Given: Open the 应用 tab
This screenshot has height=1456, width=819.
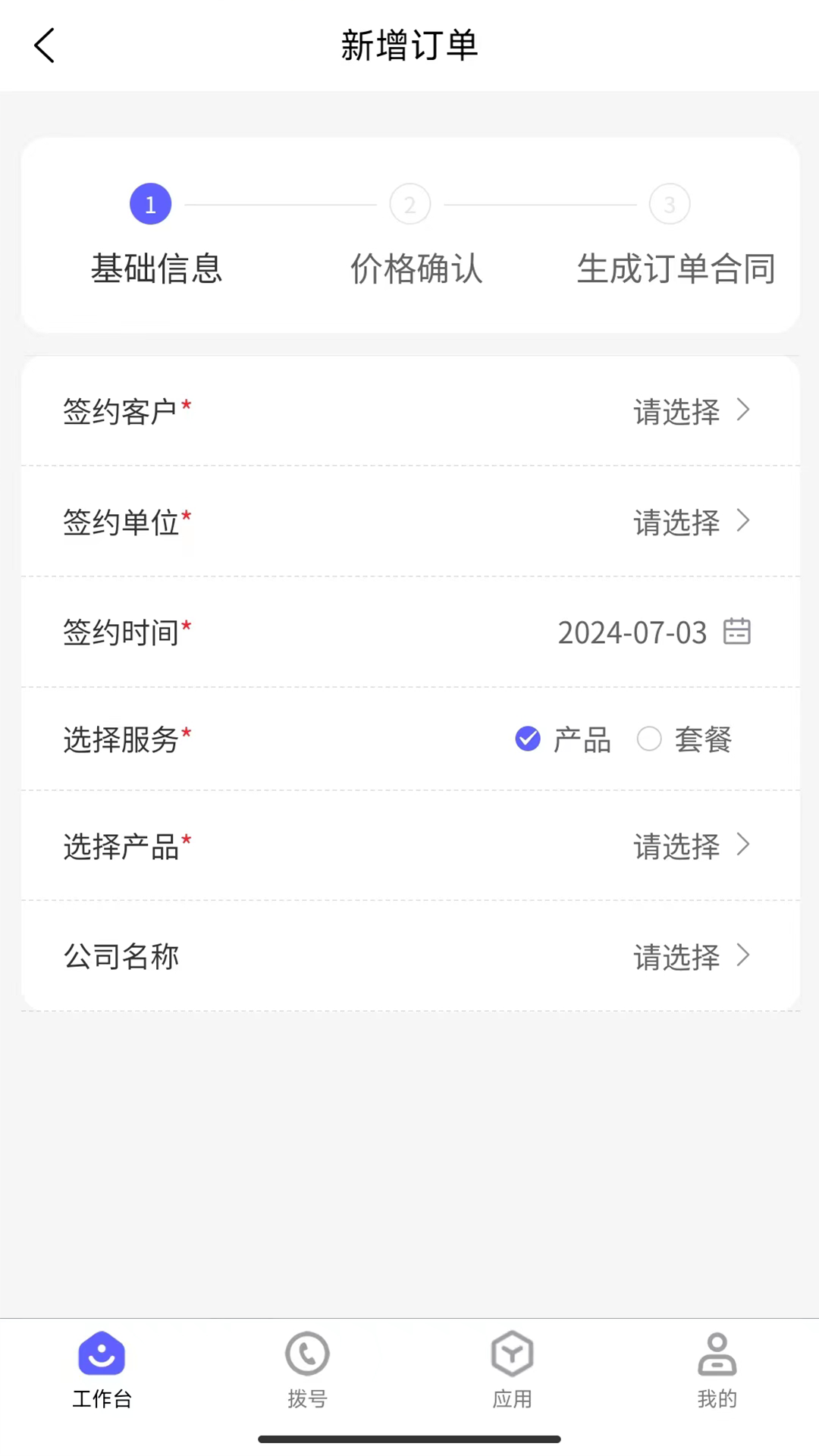Looking at the screenshot, I should [x=512, y=1370].
